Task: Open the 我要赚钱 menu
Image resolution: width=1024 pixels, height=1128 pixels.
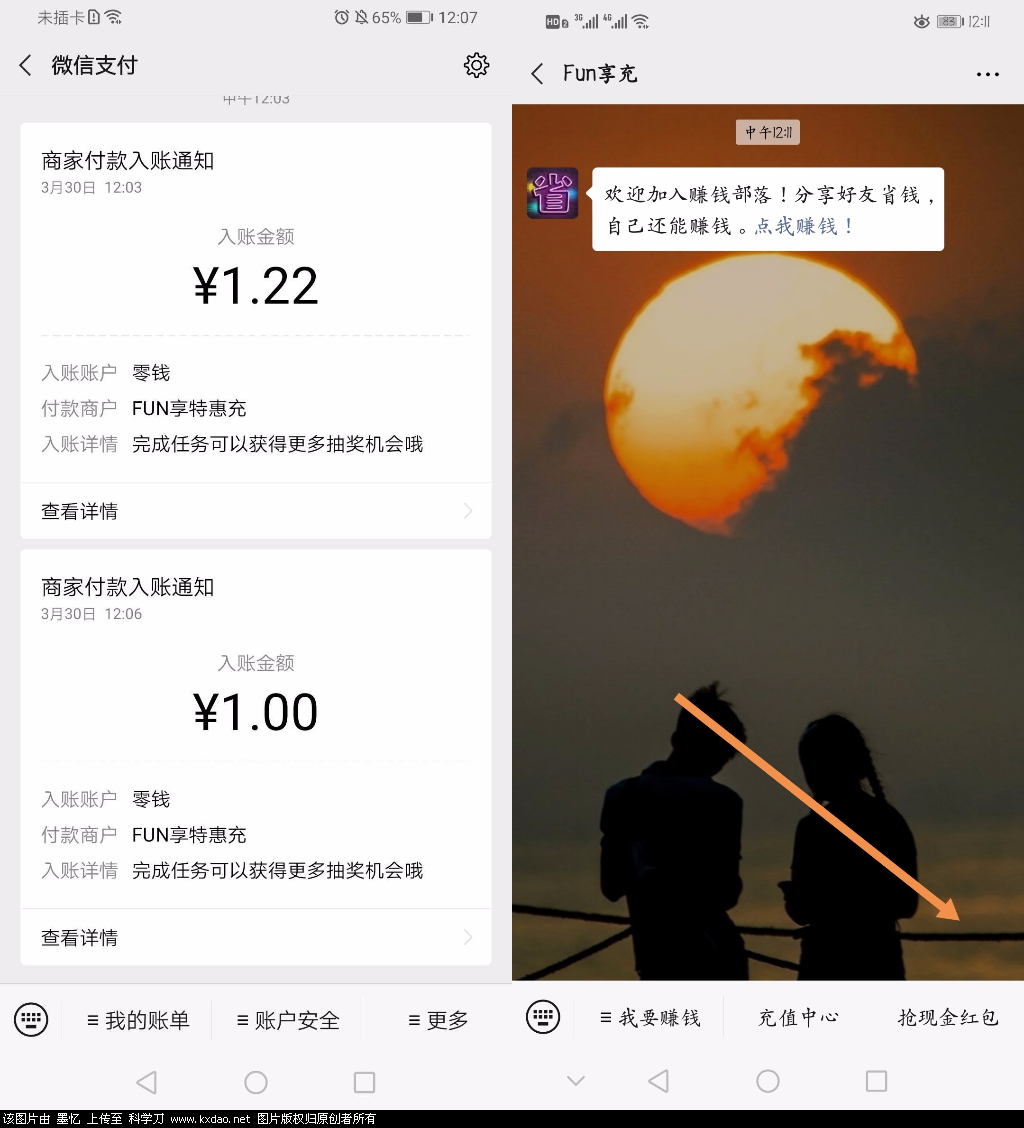Action: (x=650, y=1018)
